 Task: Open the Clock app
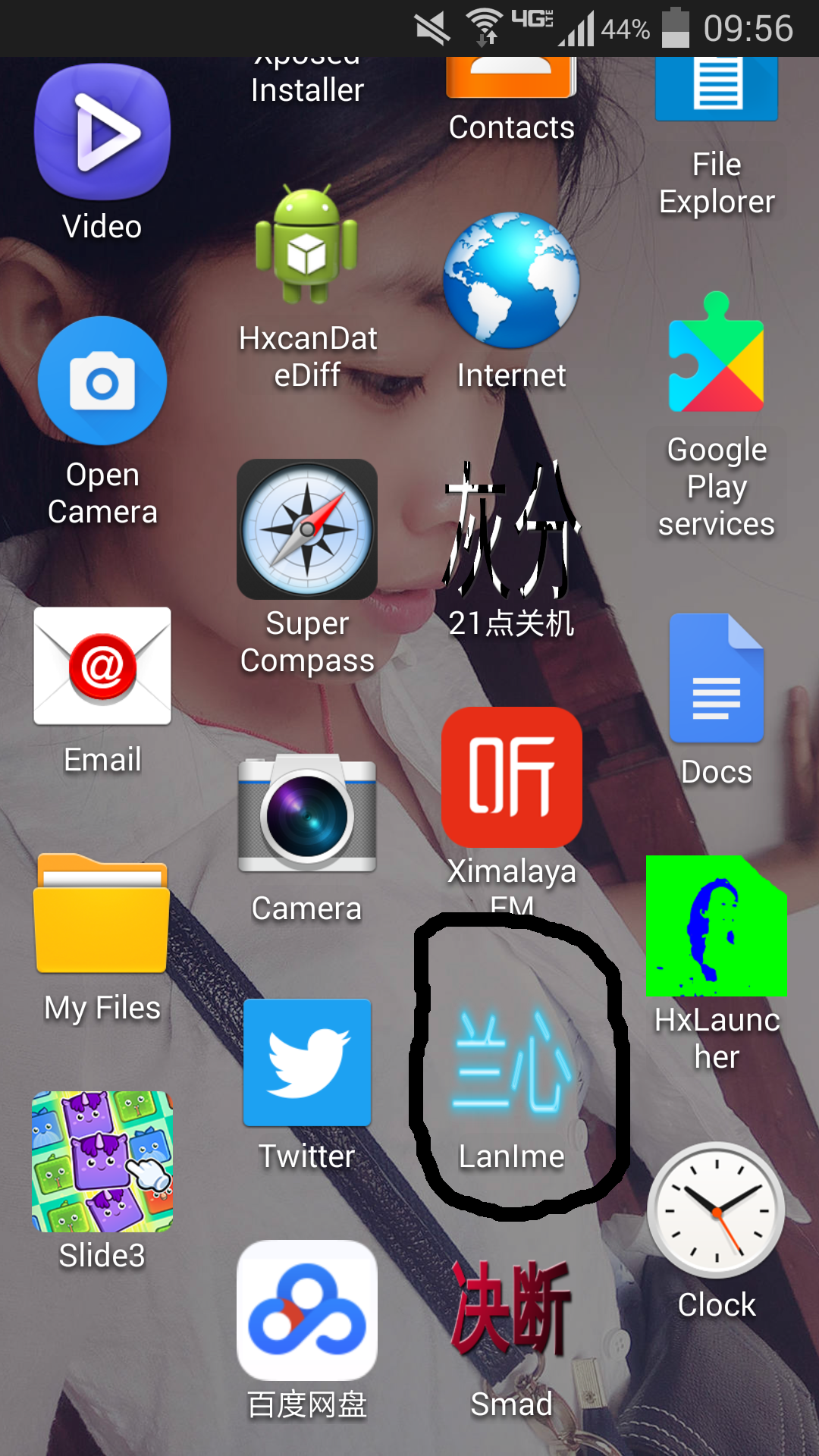(717, 1211)
